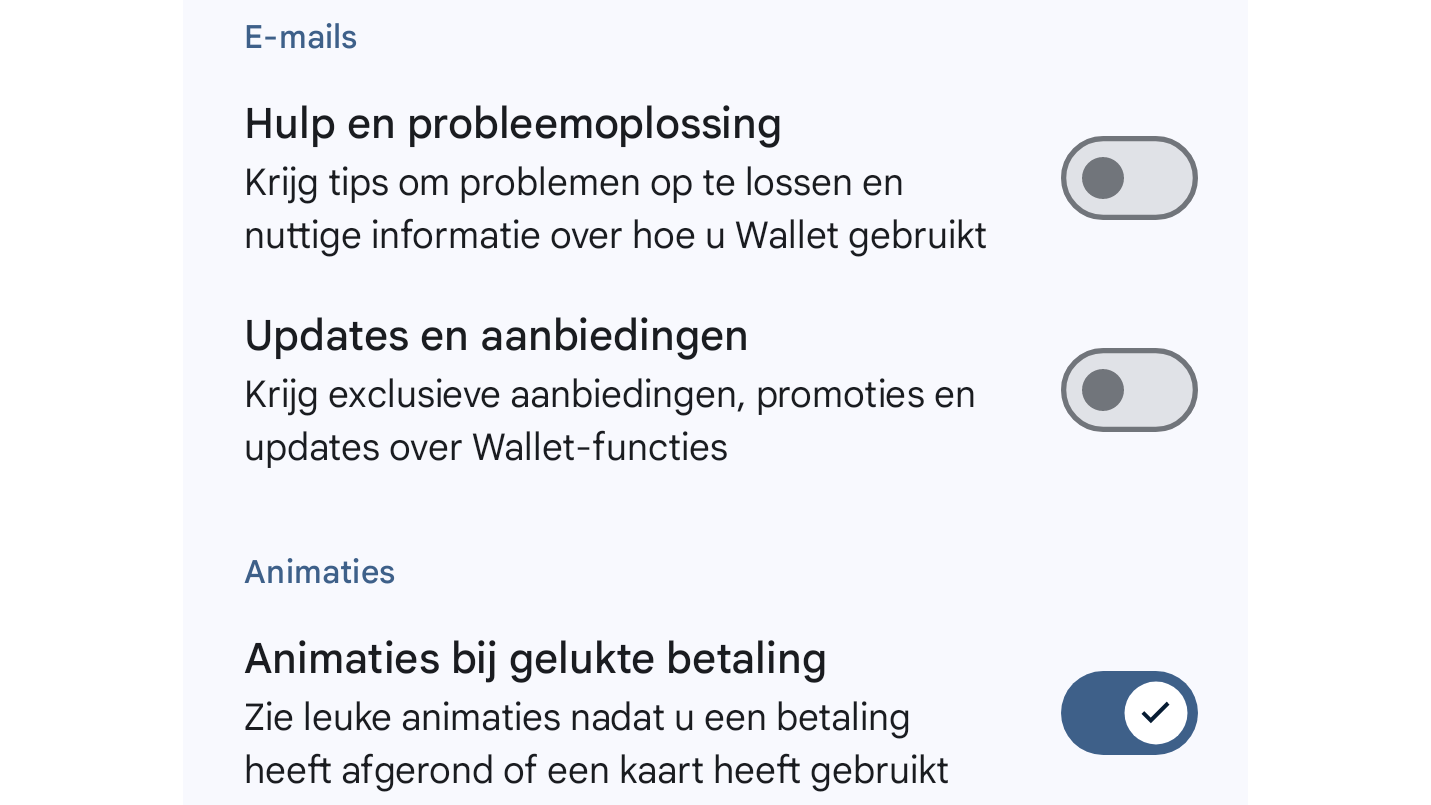Screen dimensions: 1431x805
Task: Turn on Updates en aanbiedingen emails
Action: coord(1128,390)
